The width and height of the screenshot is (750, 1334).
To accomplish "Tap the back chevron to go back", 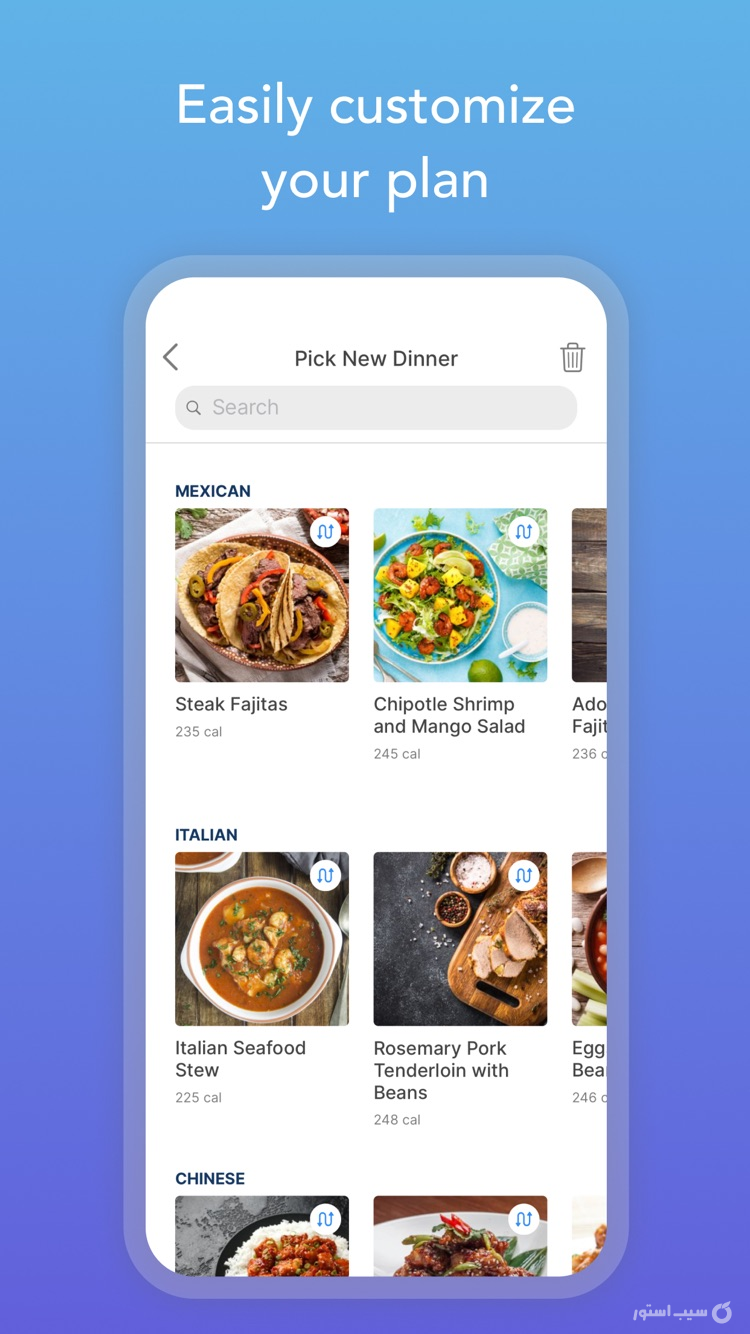I will [170, 357].
